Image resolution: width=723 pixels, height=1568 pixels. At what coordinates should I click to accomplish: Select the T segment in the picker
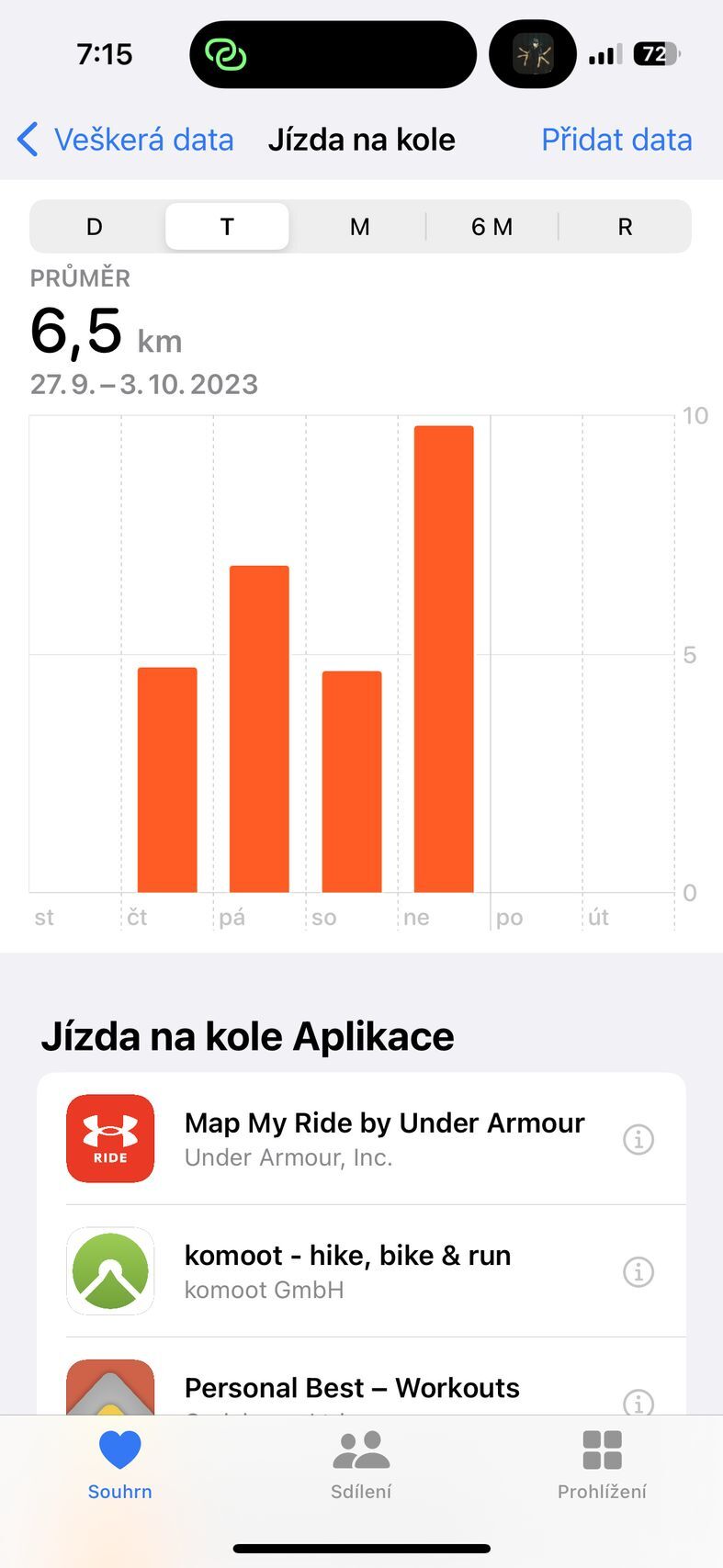click(x=227, y=226)
